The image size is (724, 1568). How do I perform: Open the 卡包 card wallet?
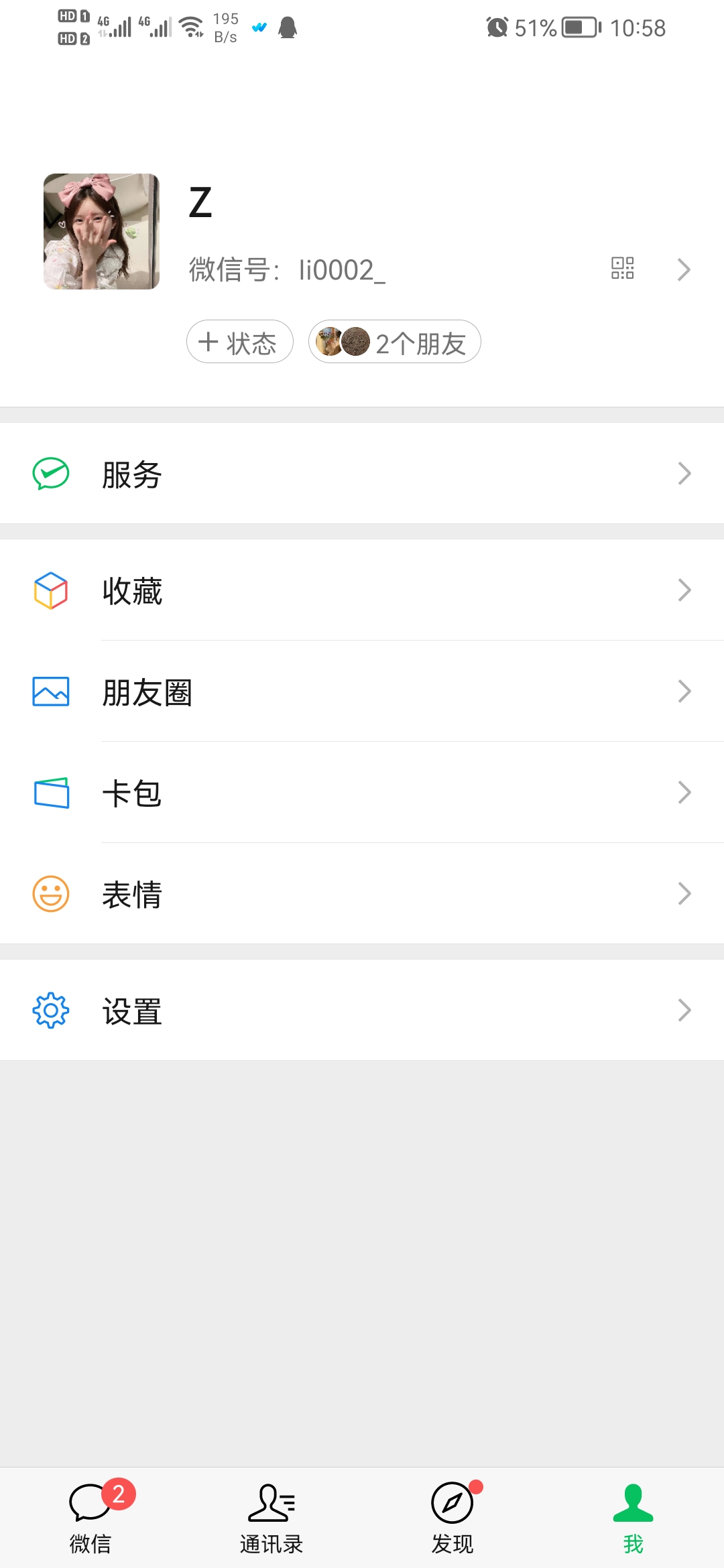click(362, 793)
